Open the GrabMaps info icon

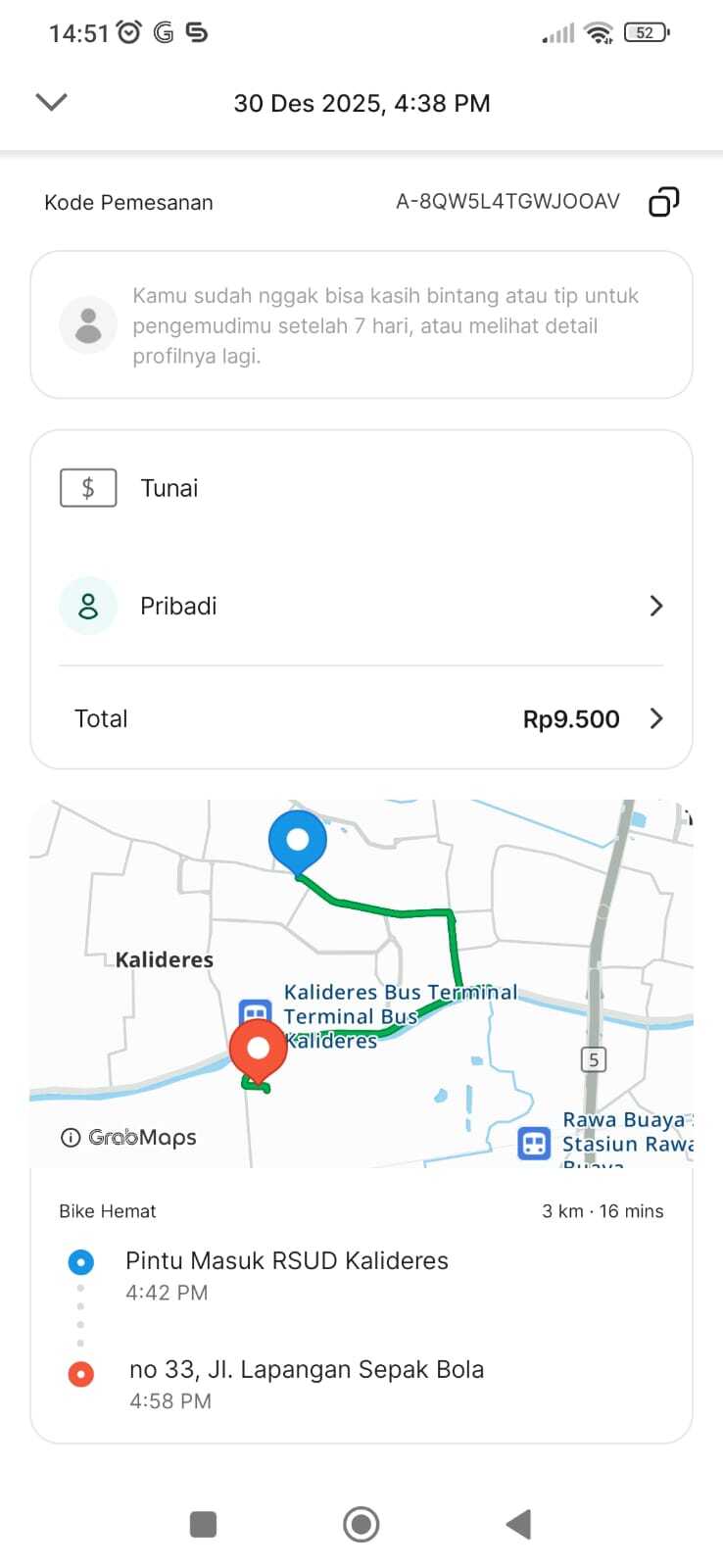click(x=71, y=1138)
